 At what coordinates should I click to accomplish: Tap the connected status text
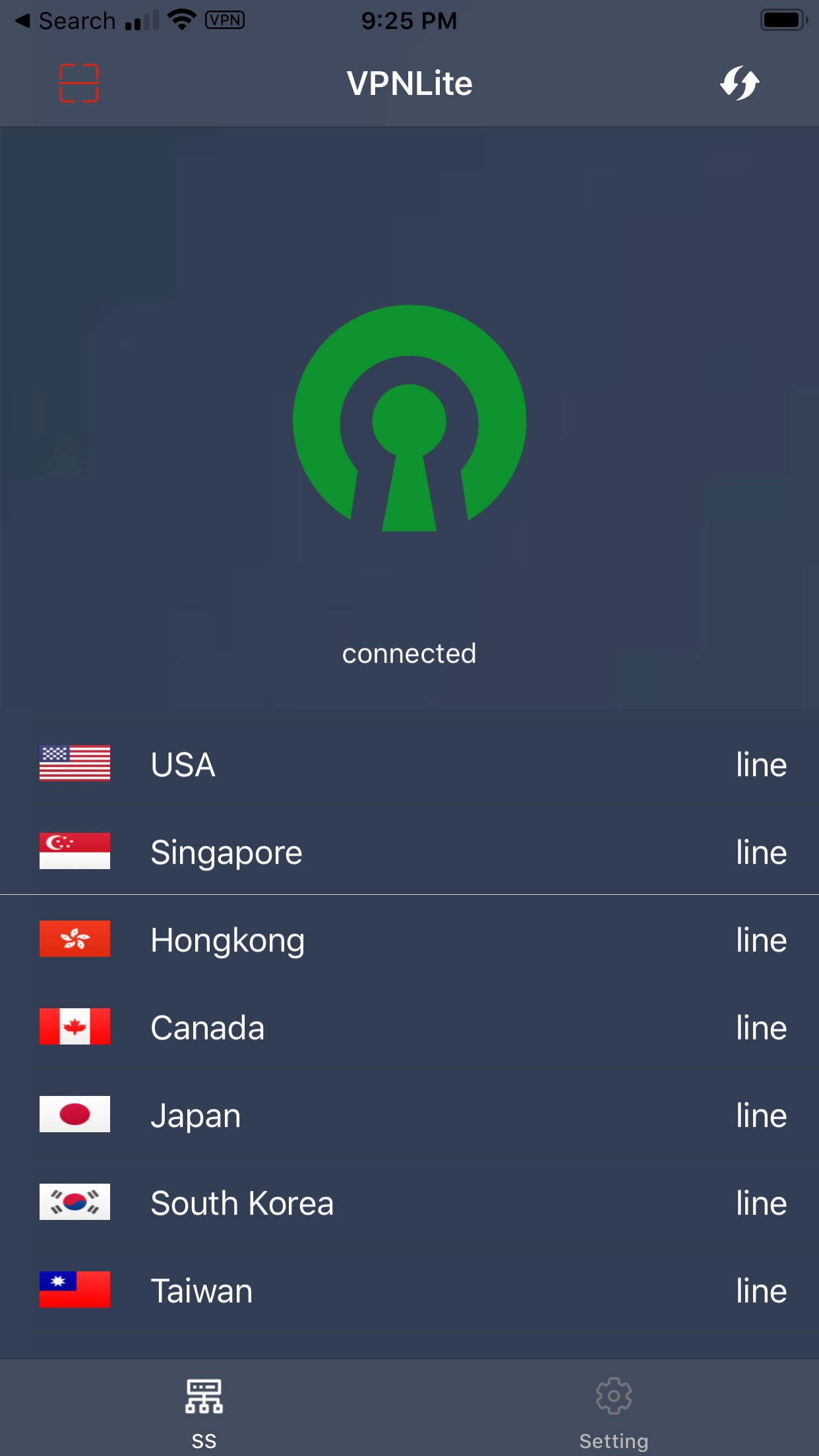(x=409, y=653)
